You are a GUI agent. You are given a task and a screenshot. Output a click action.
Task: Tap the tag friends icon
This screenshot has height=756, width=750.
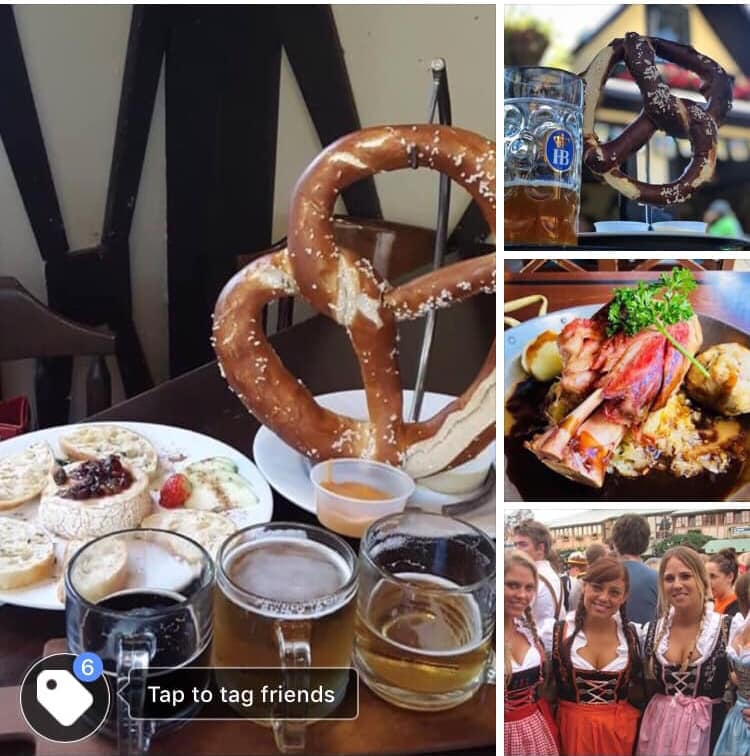tap(65, 697)
